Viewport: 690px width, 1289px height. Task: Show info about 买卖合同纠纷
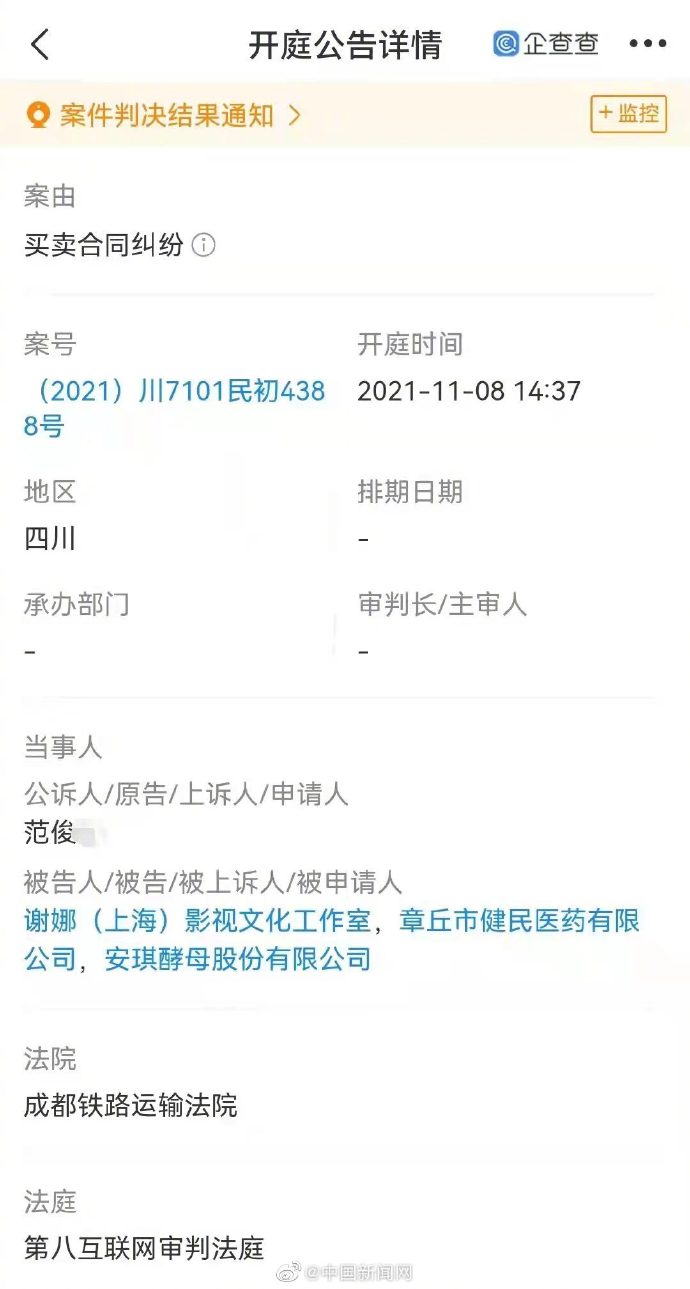point(203,245)
